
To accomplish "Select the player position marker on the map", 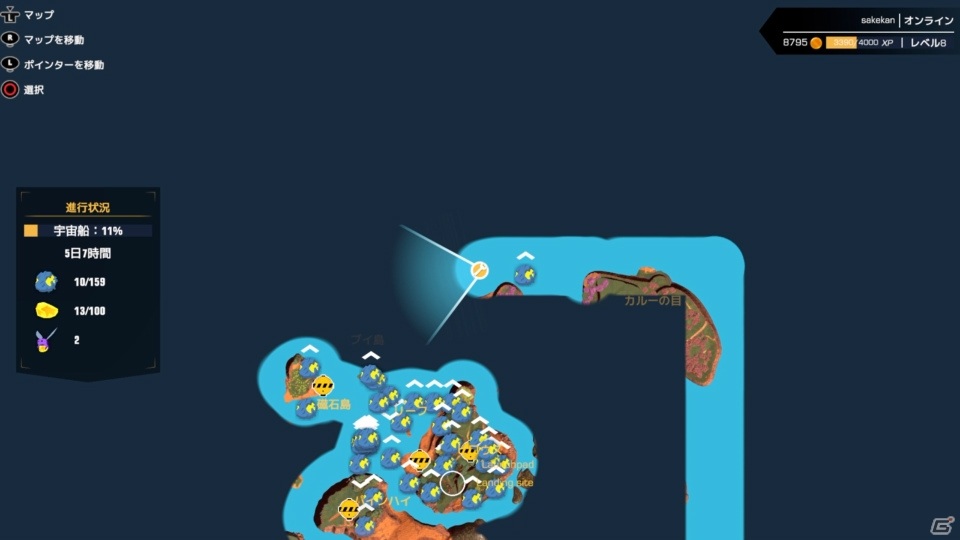I will click(480, 270).
